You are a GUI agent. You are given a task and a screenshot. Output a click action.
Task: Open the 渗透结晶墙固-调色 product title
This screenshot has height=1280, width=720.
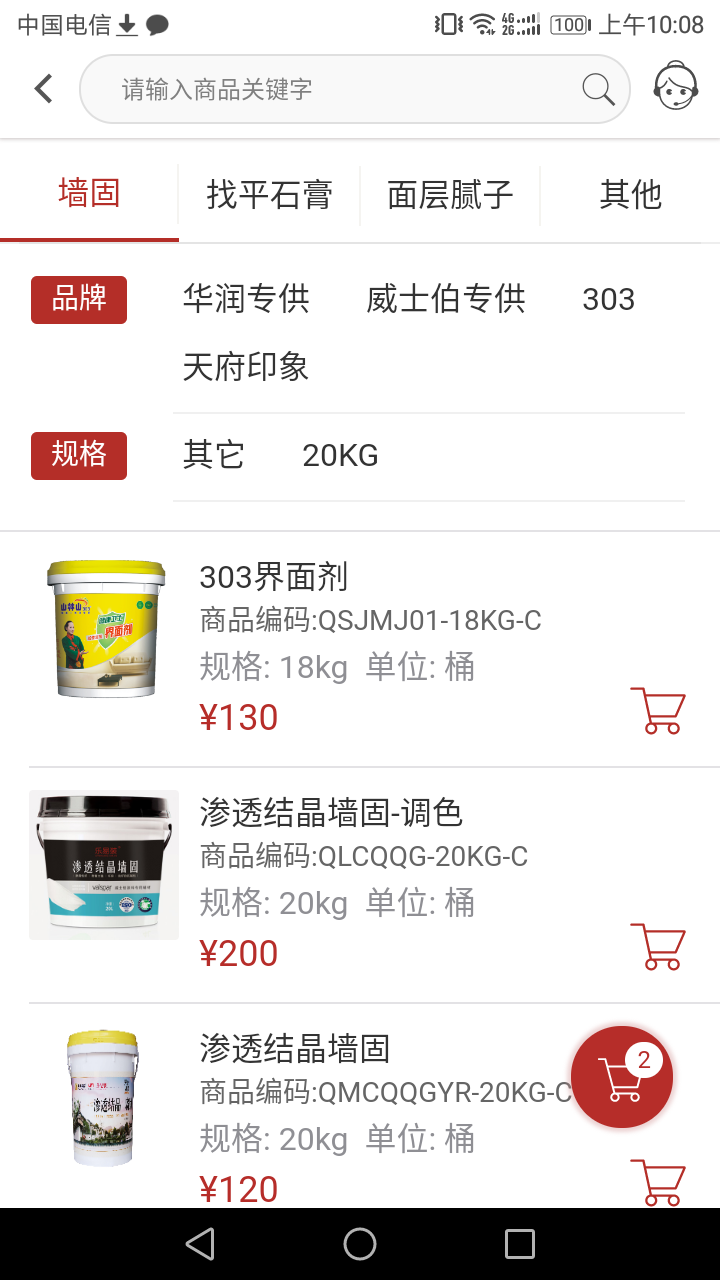point(330,813)
